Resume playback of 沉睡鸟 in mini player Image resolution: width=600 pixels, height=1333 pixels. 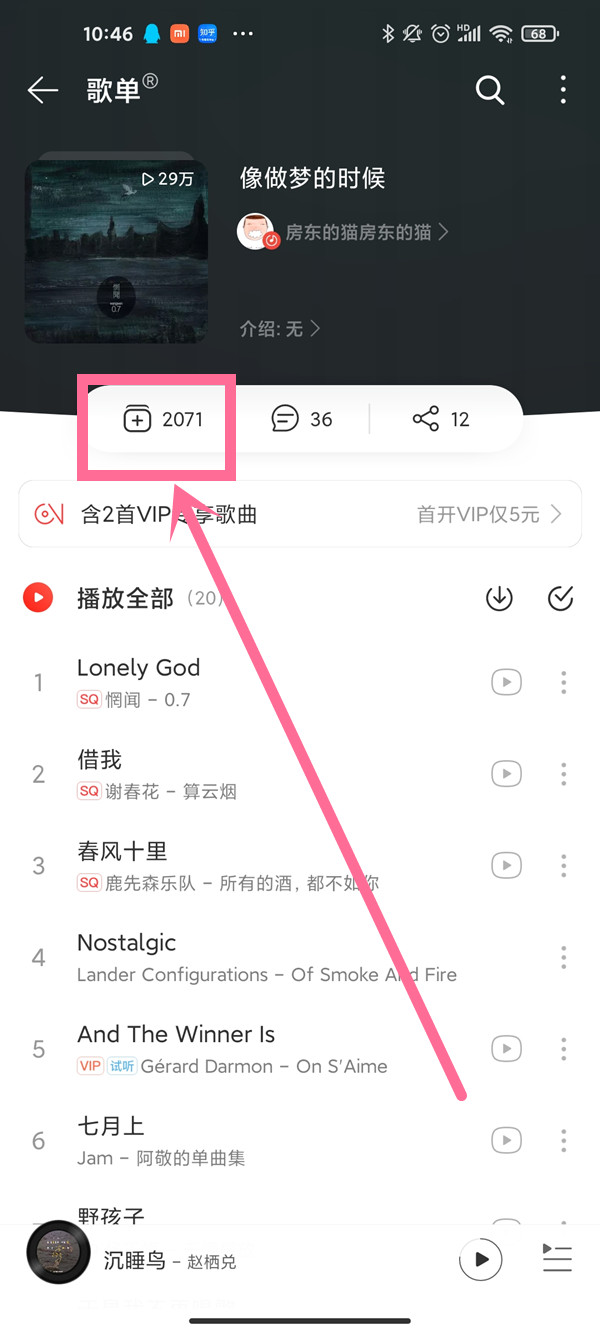[480, 1259]
